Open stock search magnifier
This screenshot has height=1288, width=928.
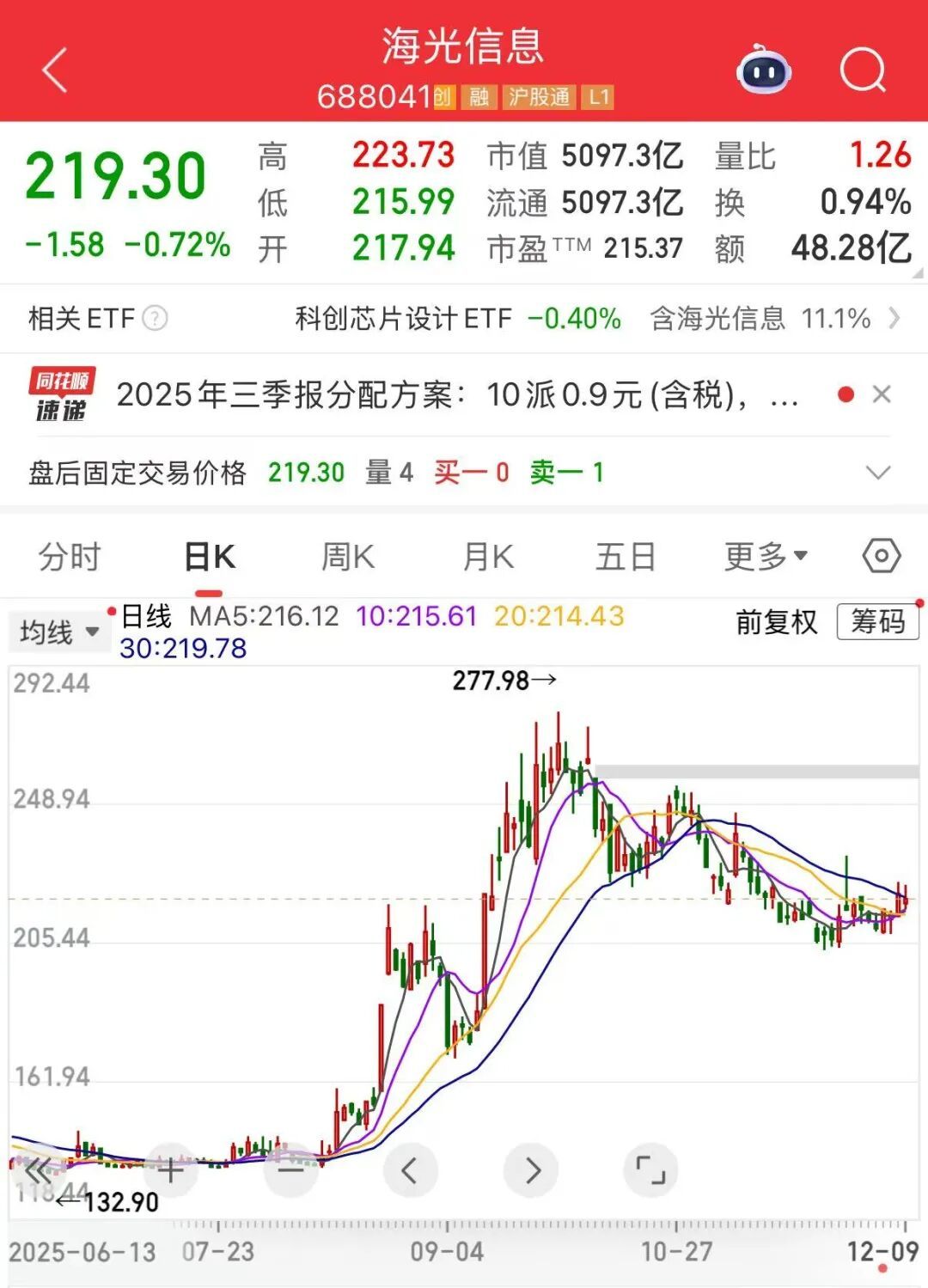coord(862,70)
